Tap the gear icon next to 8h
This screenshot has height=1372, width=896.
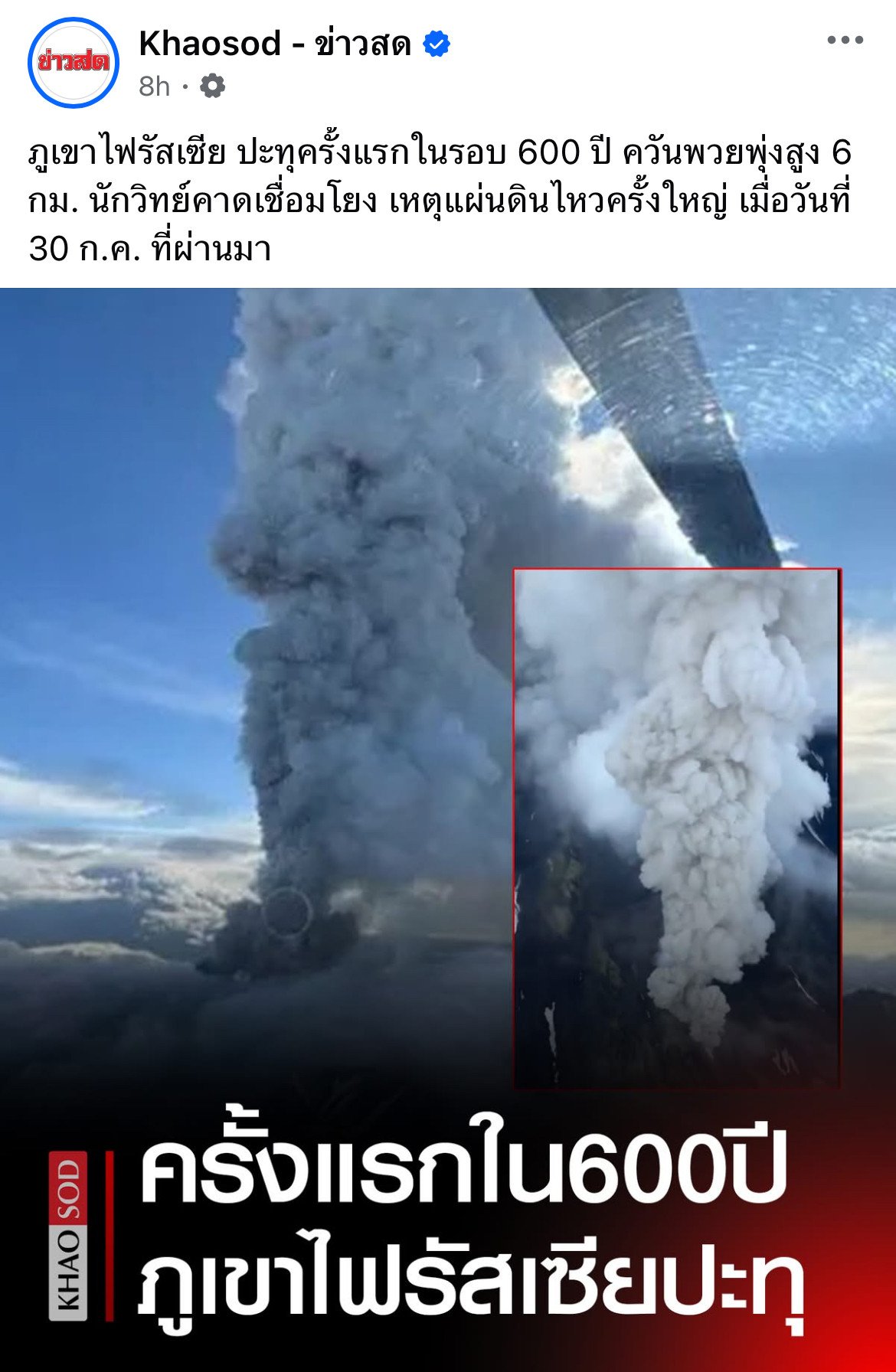(212, 87)
